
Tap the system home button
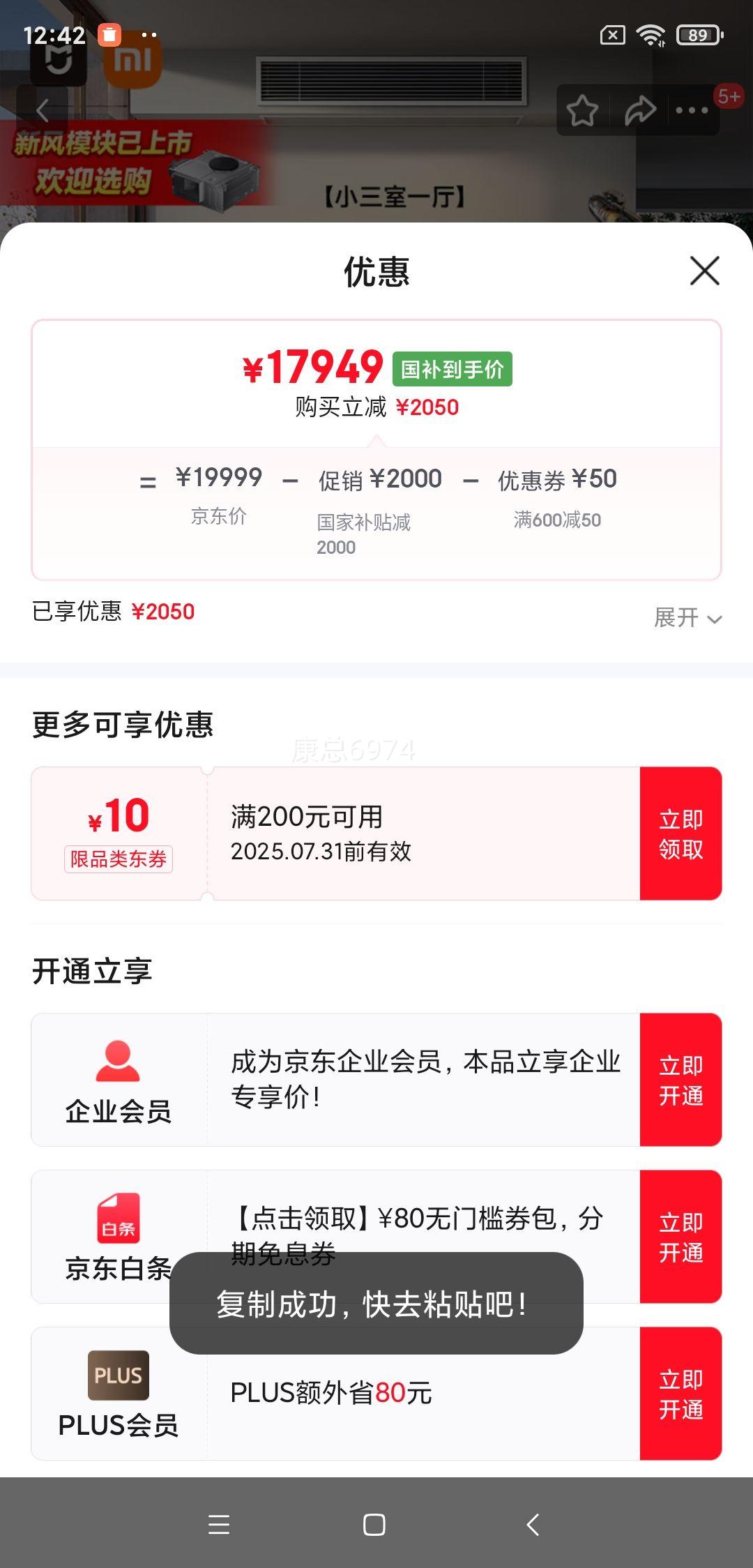tap(374, 1525)
